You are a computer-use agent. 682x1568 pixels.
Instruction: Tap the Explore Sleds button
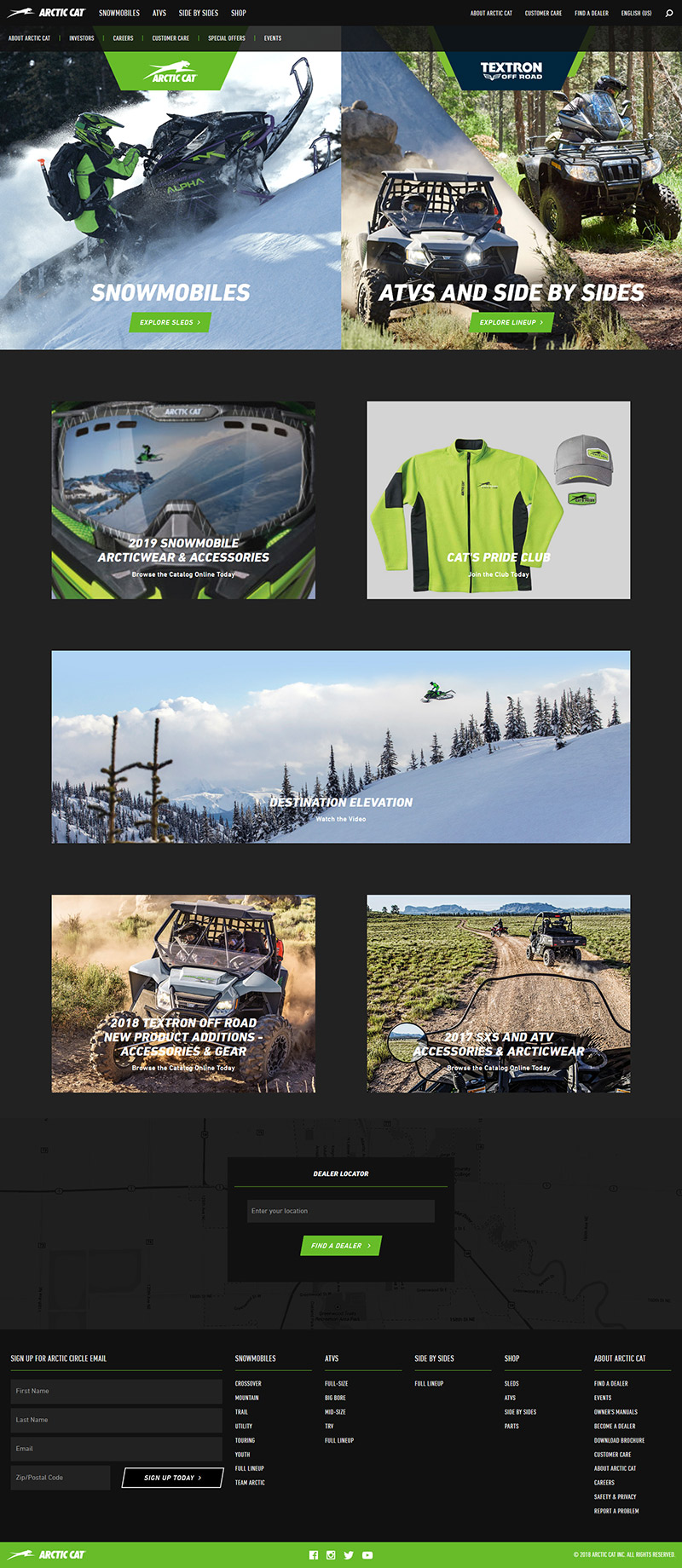point(170,322)
